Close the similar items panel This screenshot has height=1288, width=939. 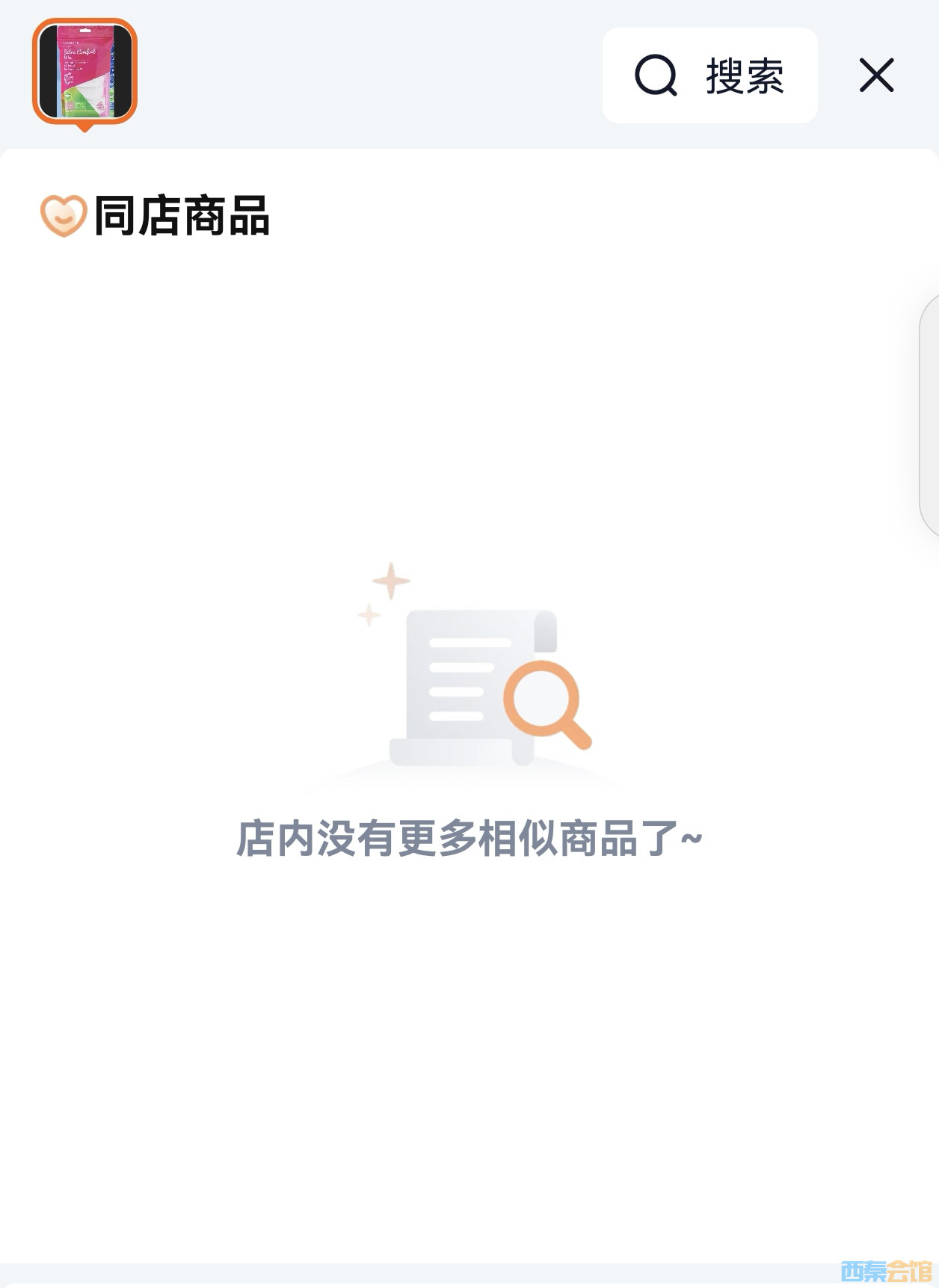point(876,76)
